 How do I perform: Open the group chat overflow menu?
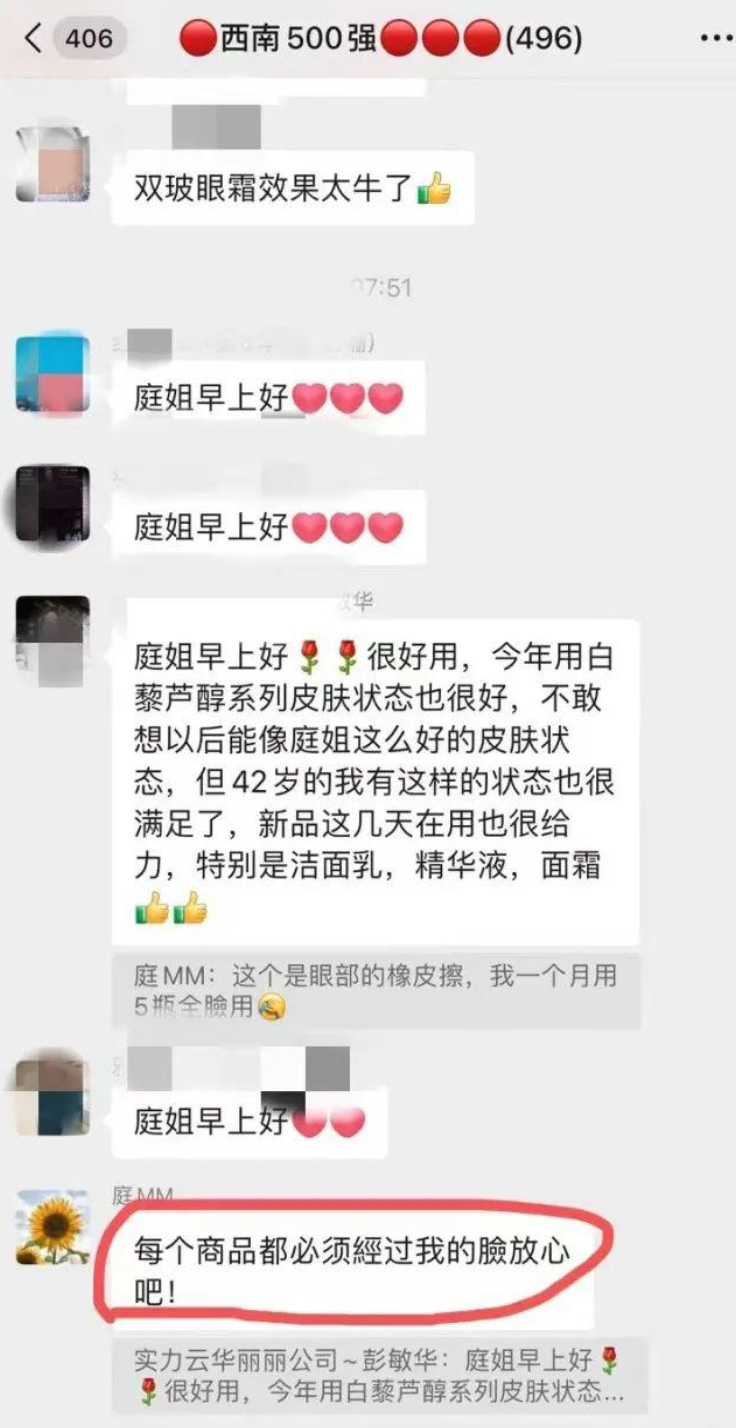point(714,40)
